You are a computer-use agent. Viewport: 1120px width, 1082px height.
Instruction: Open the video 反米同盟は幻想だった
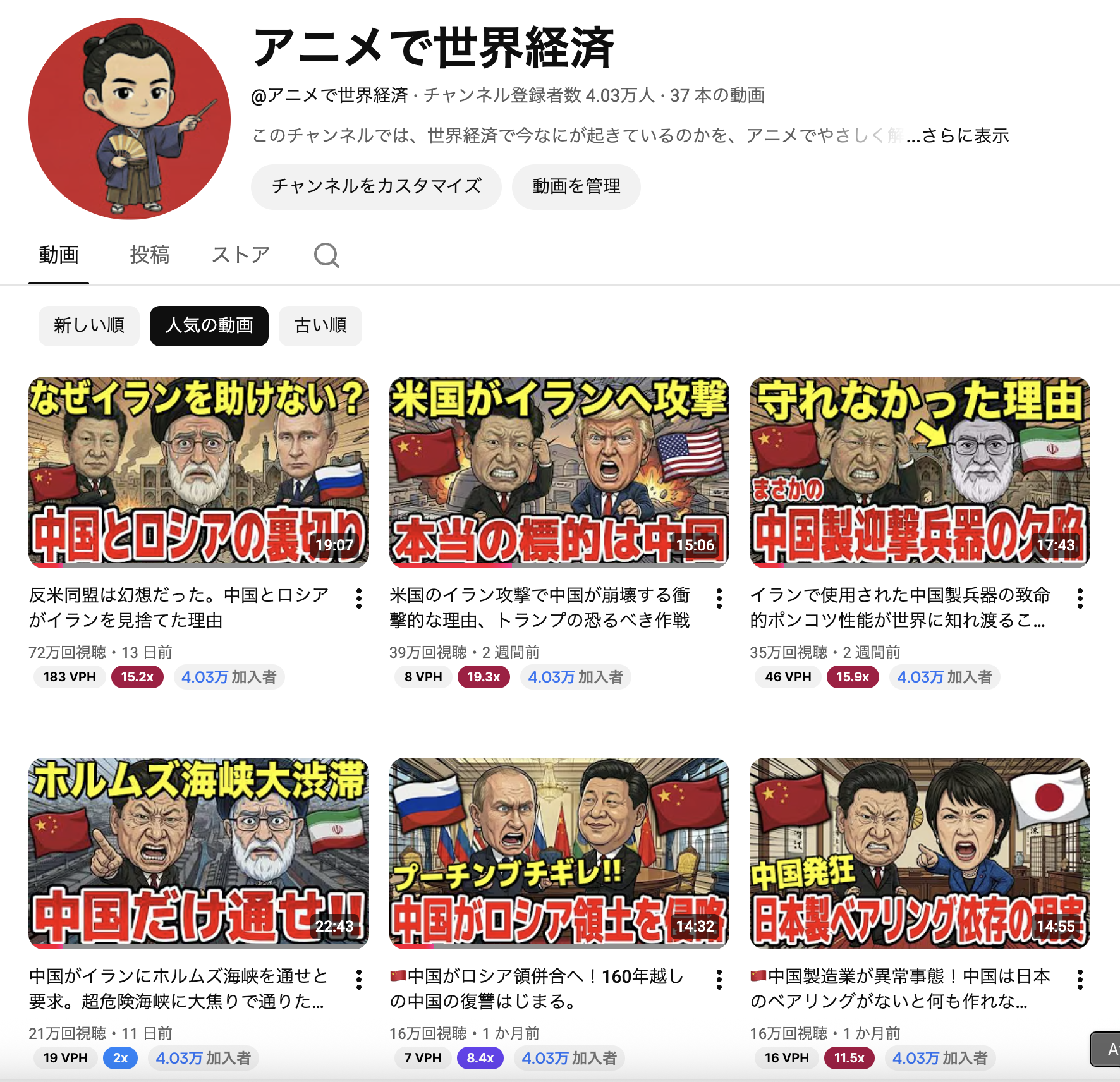[198, 471]
